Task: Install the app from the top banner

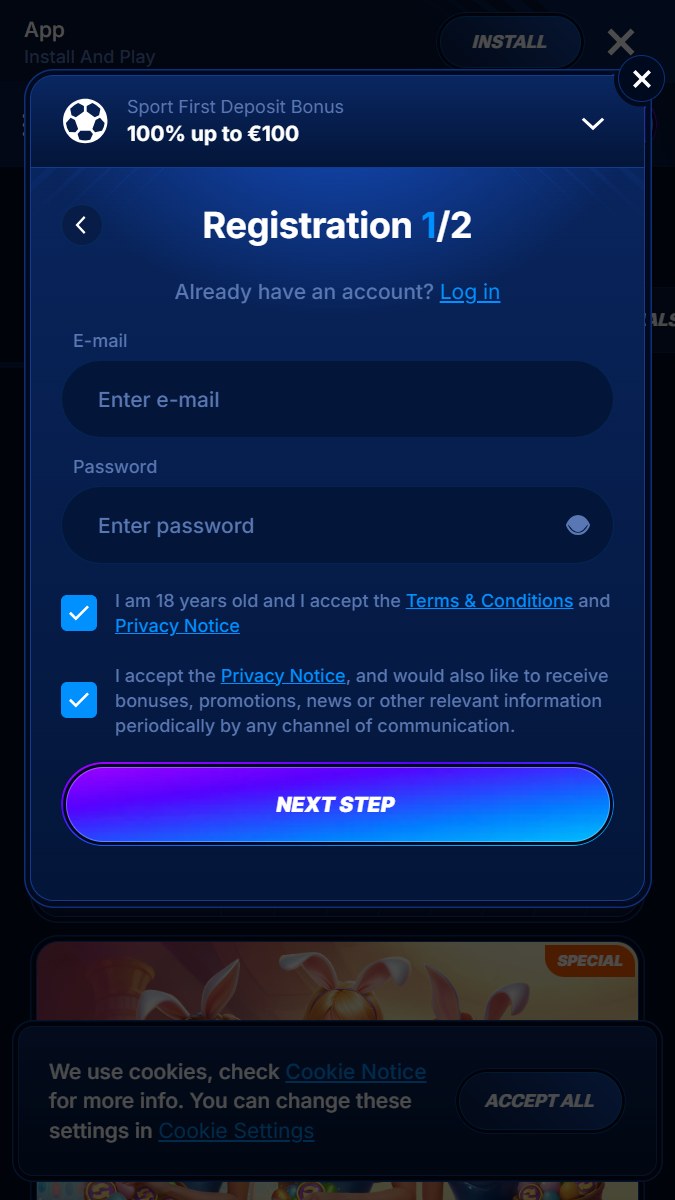Action: 510,42
